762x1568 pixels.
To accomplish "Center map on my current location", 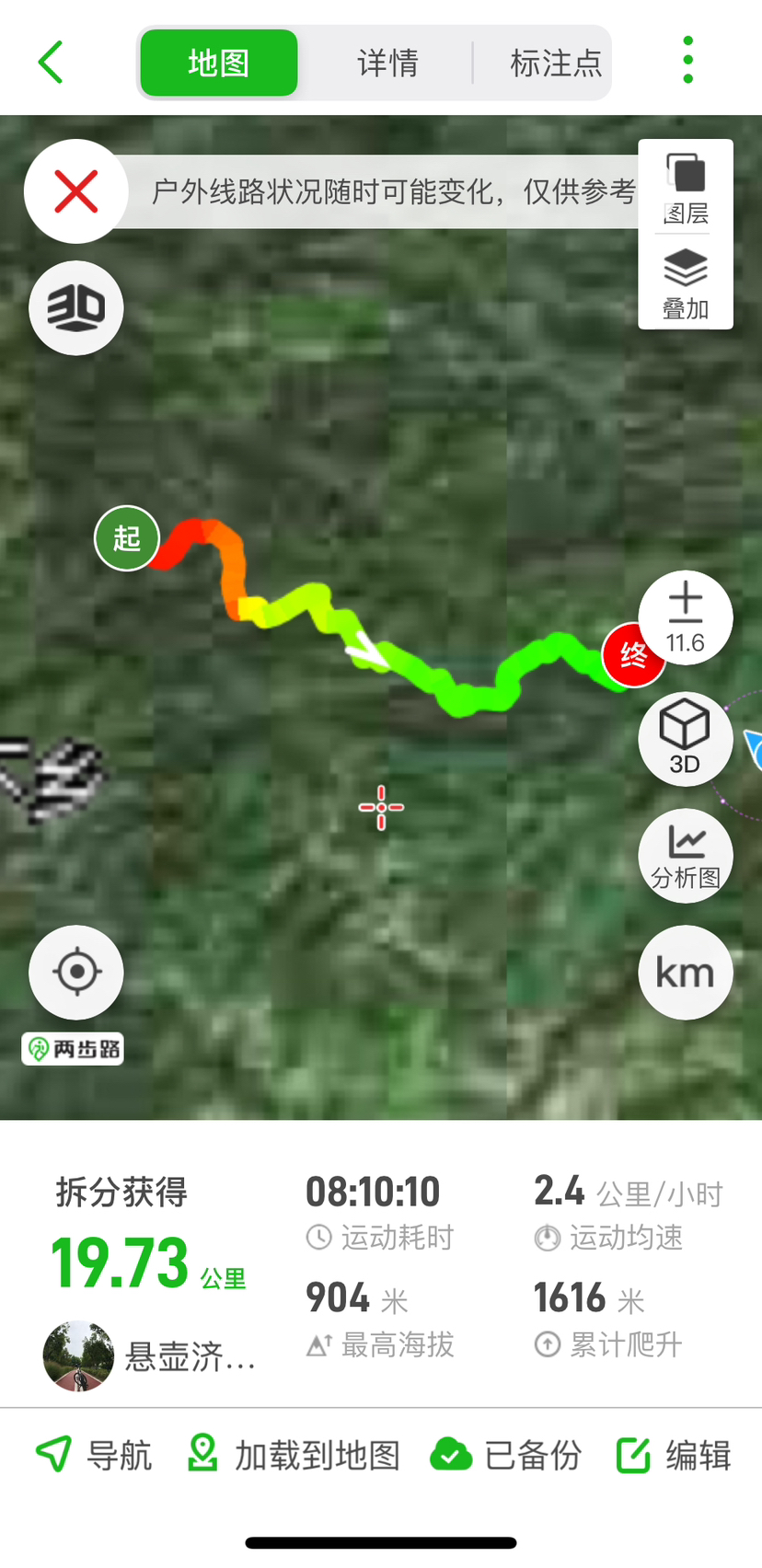I will pyautogui.click(x=76, y=972).
